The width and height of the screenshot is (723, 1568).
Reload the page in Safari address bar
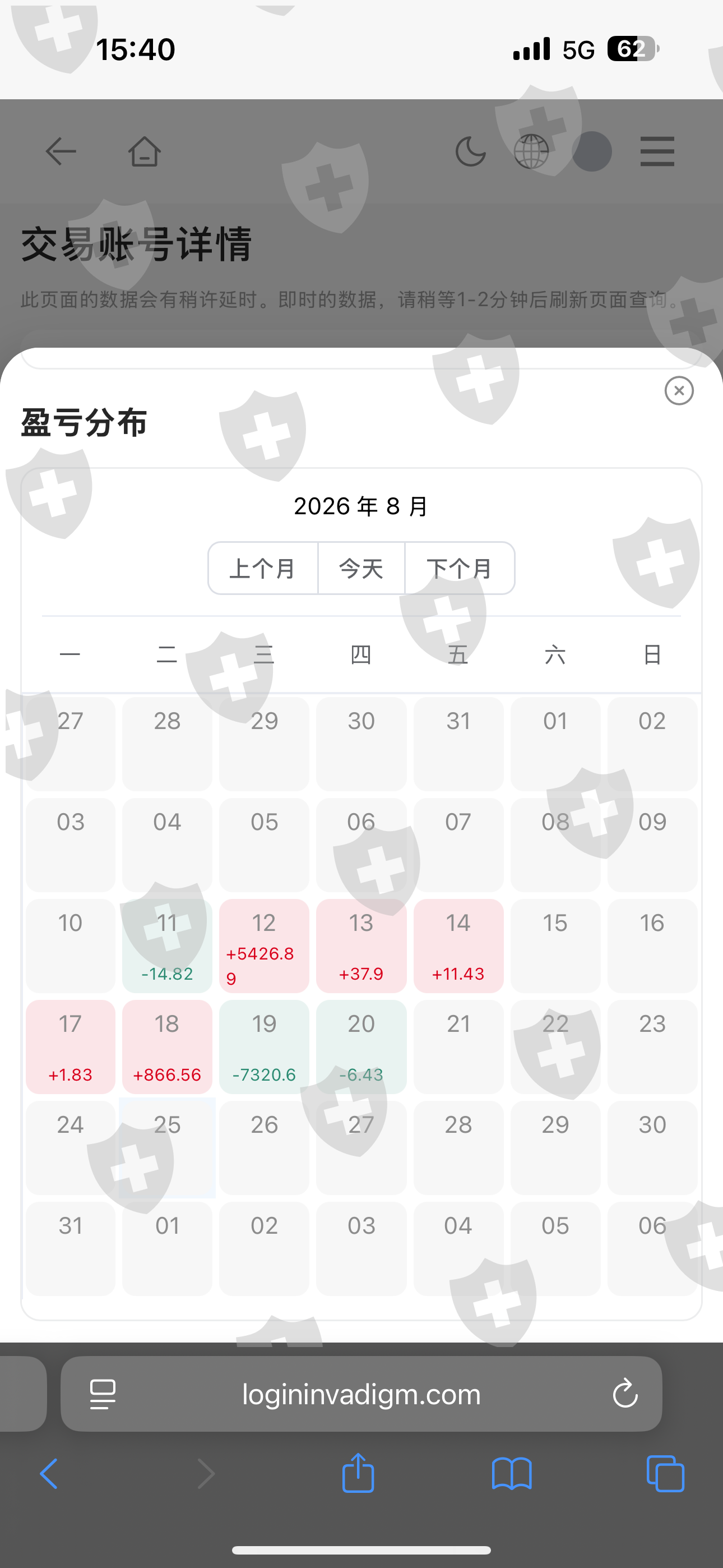point(625,1394)
